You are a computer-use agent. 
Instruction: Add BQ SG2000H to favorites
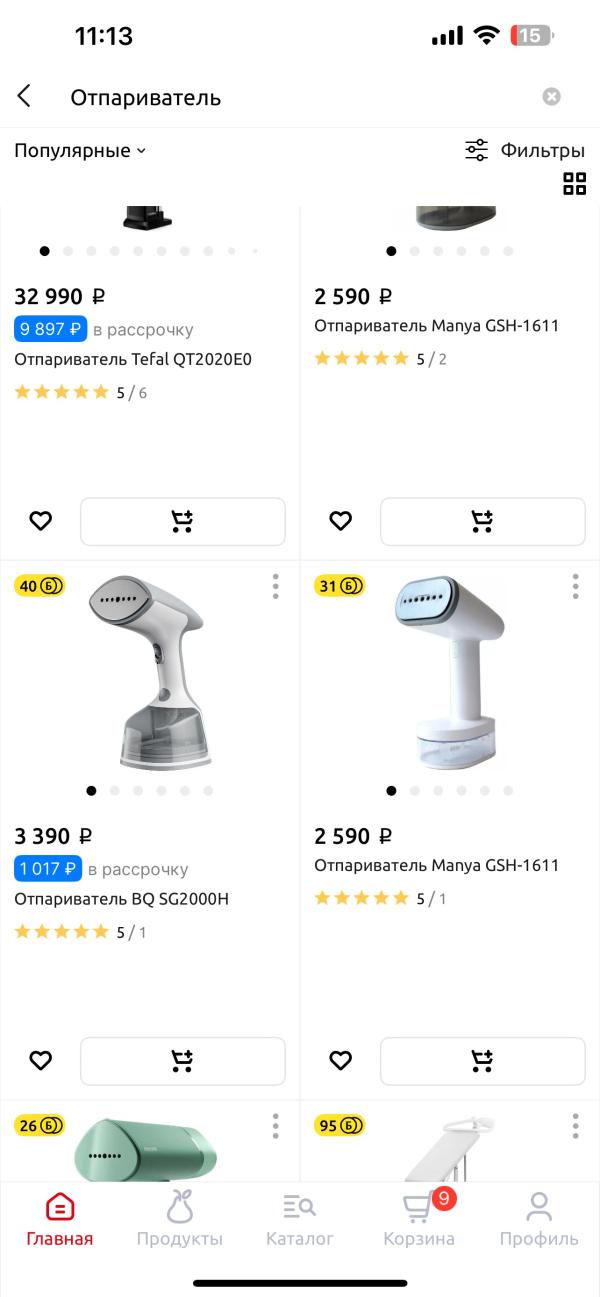tap(40, 1061)
